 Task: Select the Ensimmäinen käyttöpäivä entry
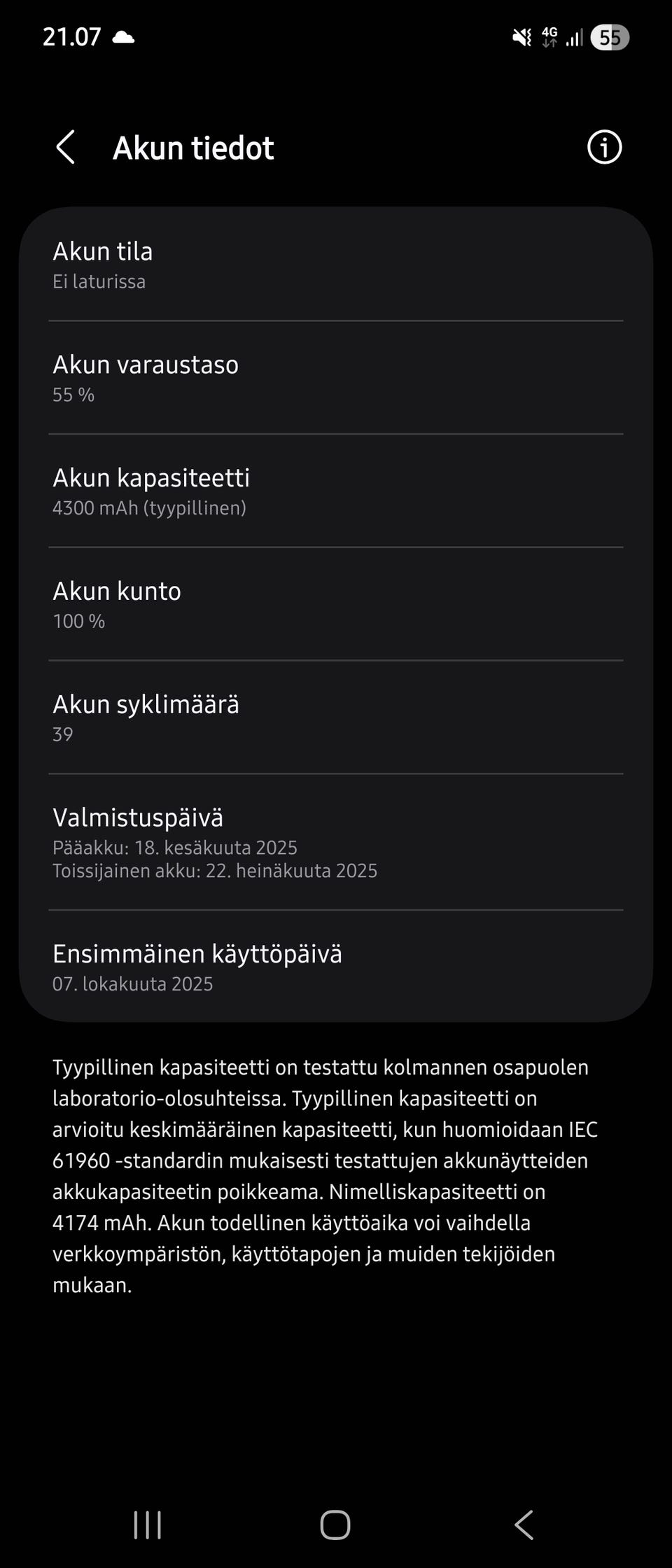(x=336, y=966)
